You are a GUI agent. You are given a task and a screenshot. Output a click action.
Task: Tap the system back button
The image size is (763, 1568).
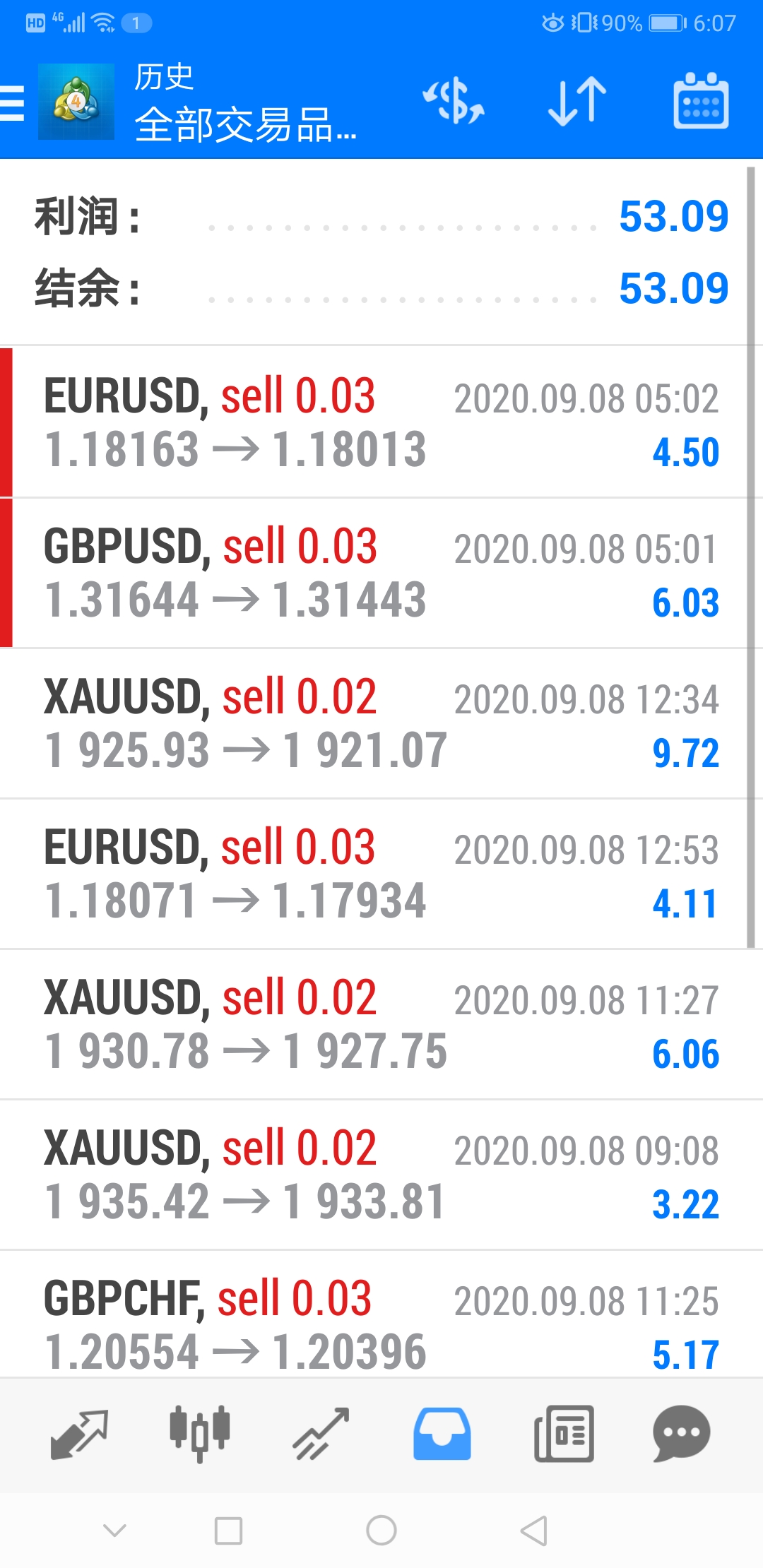pyautogui.click(x=533, y=1531)
